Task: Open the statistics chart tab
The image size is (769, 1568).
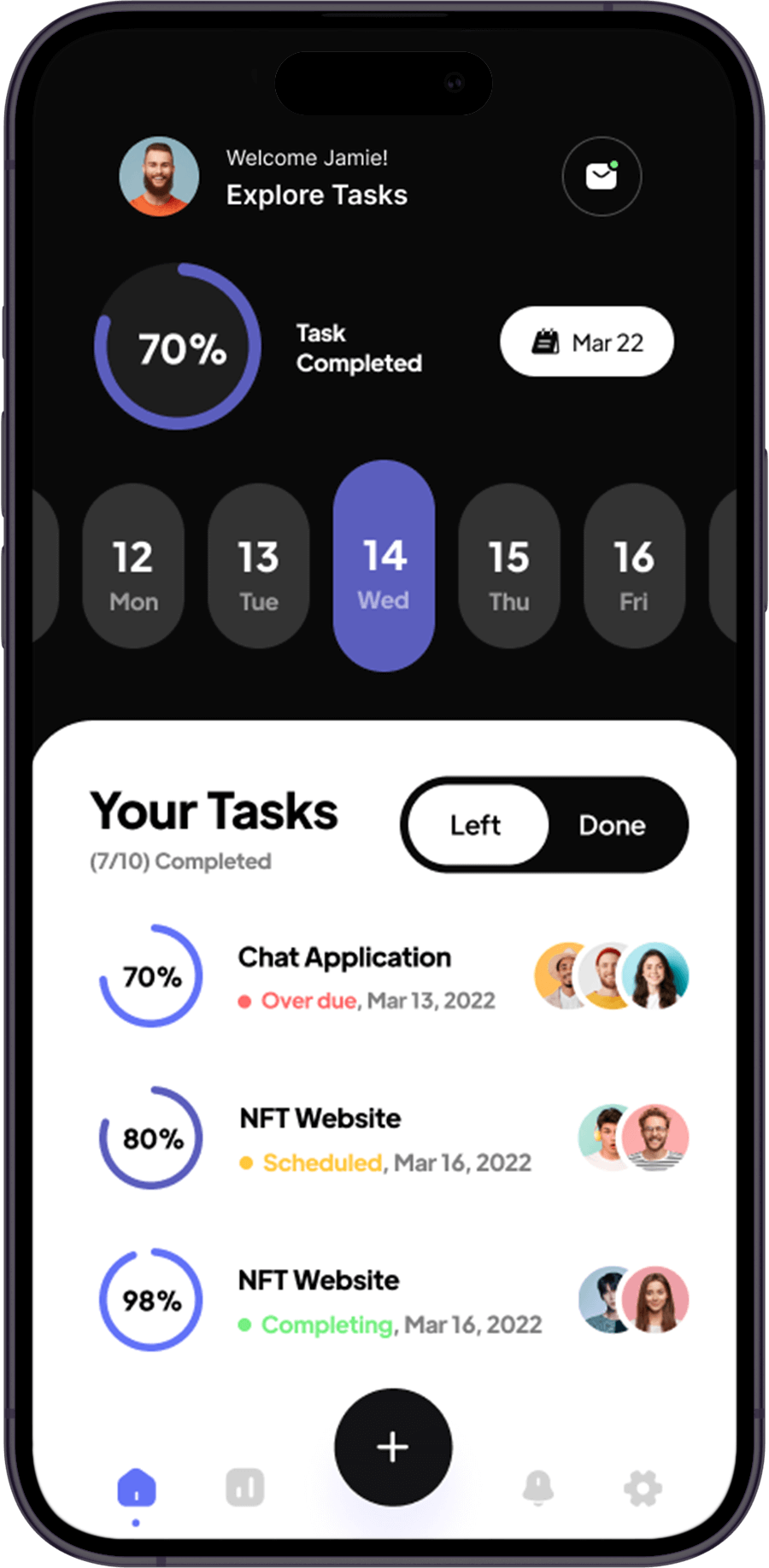Action: click(x=245, y=1488)
